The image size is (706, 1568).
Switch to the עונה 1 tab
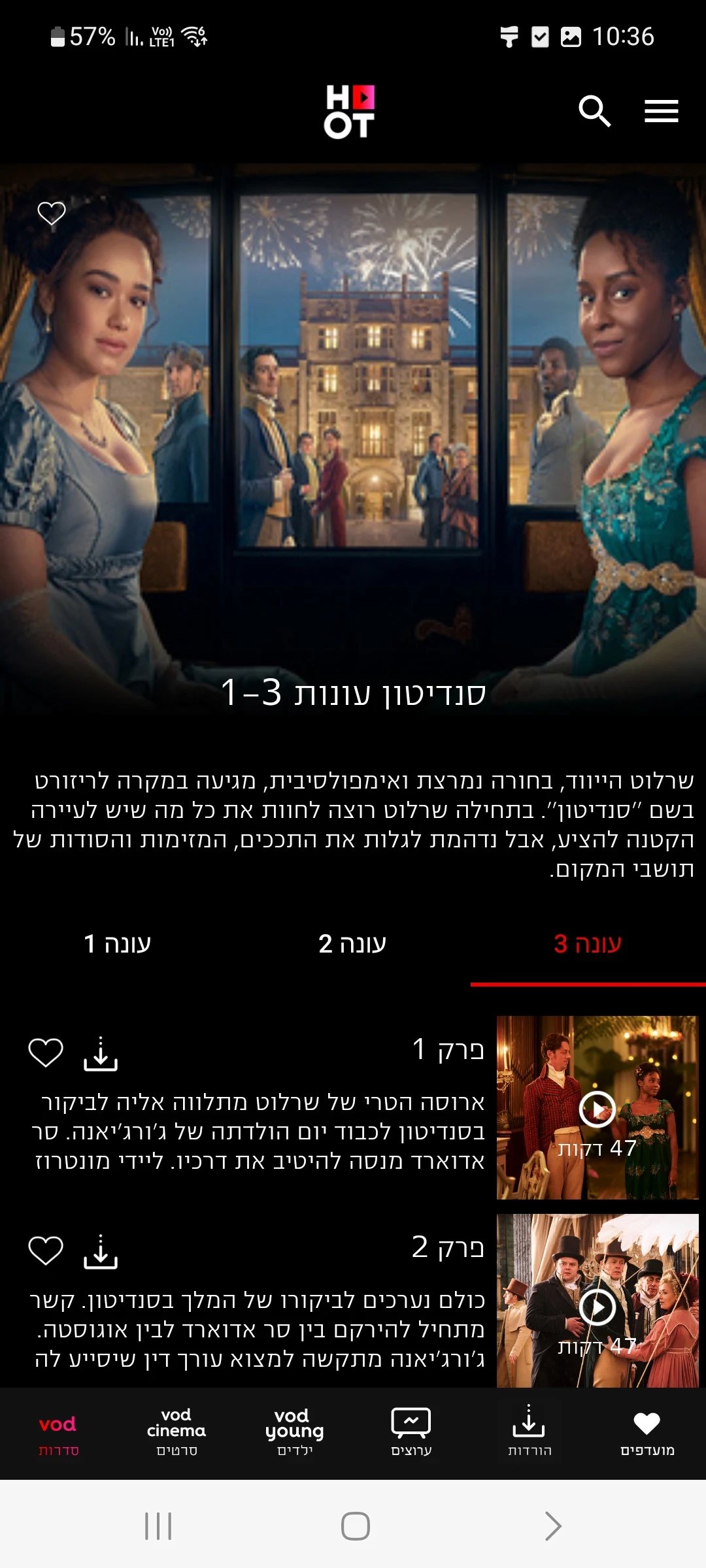[118, 944]
